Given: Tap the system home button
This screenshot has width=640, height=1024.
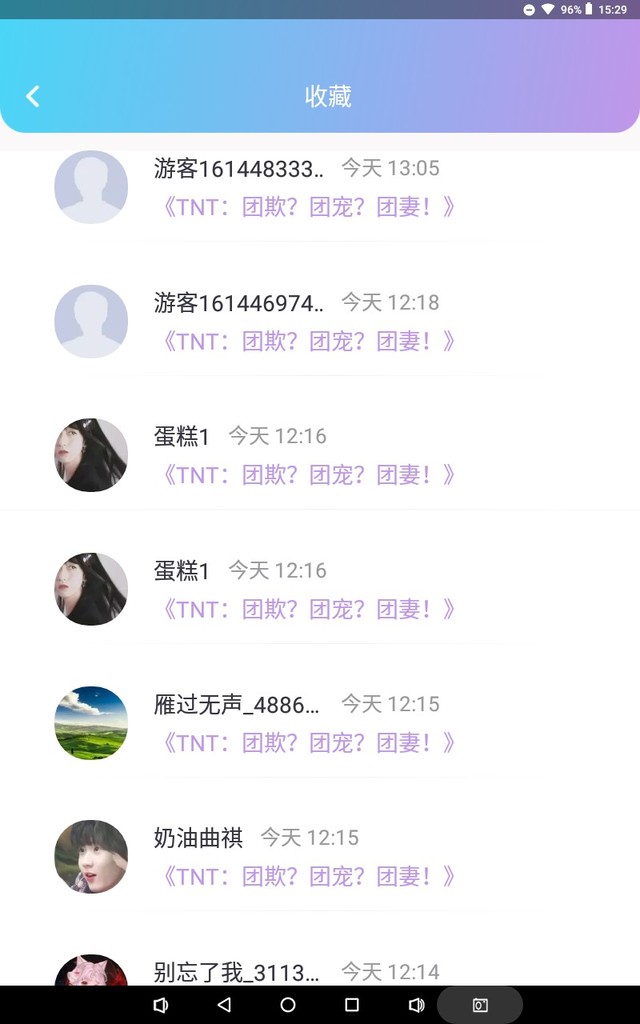Looking at the screenshot, I should (x=288, y=1005).
